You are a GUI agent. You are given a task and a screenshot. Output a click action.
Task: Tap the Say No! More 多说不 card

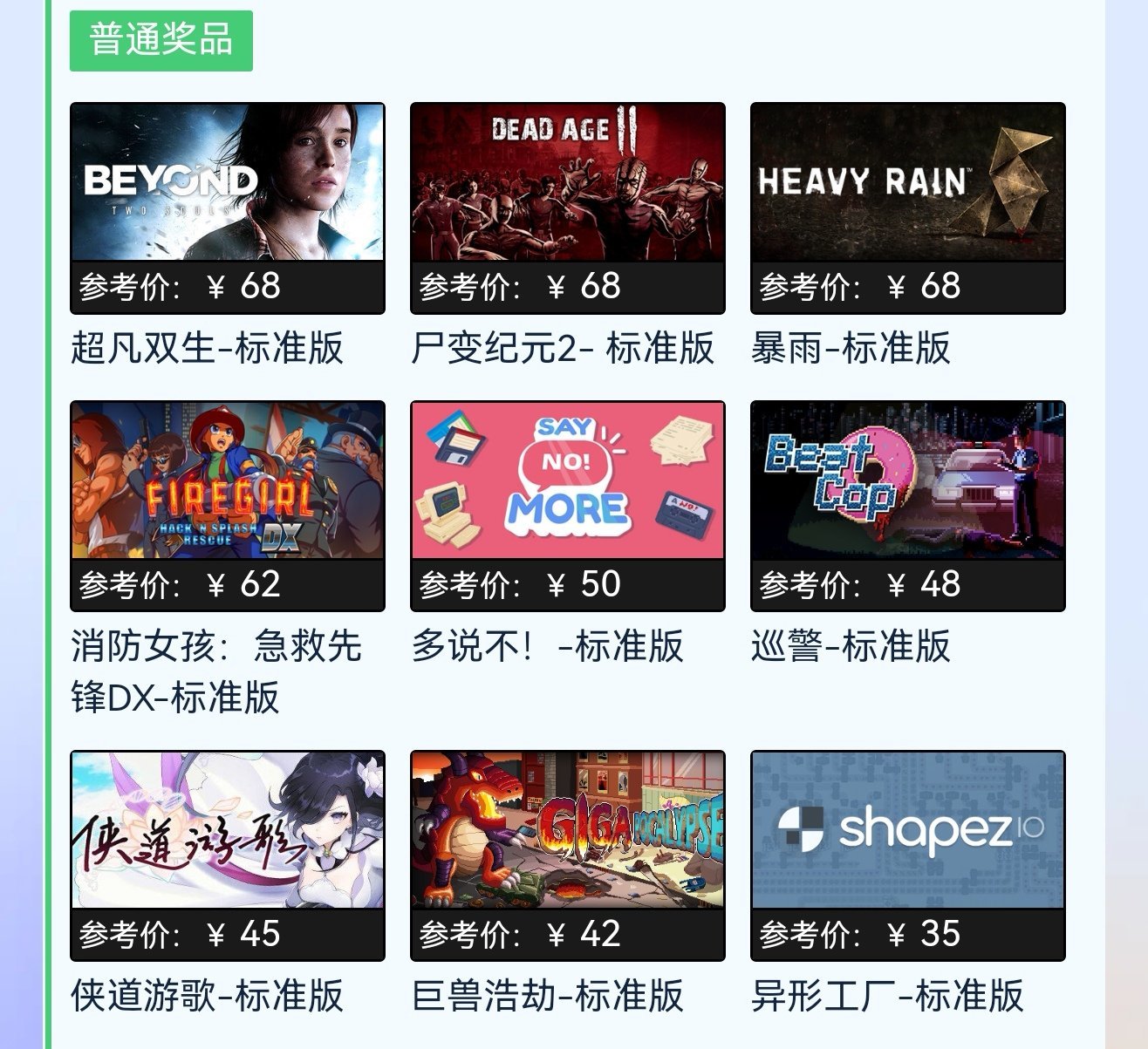coord(567,481)
